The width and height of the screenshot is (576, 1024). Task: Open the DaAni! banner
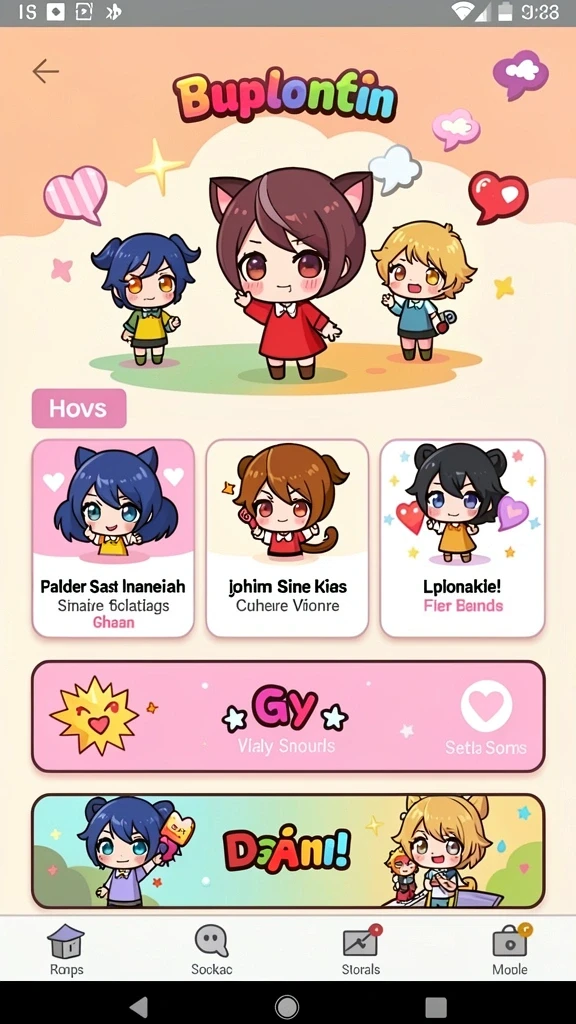pos(288,851)
